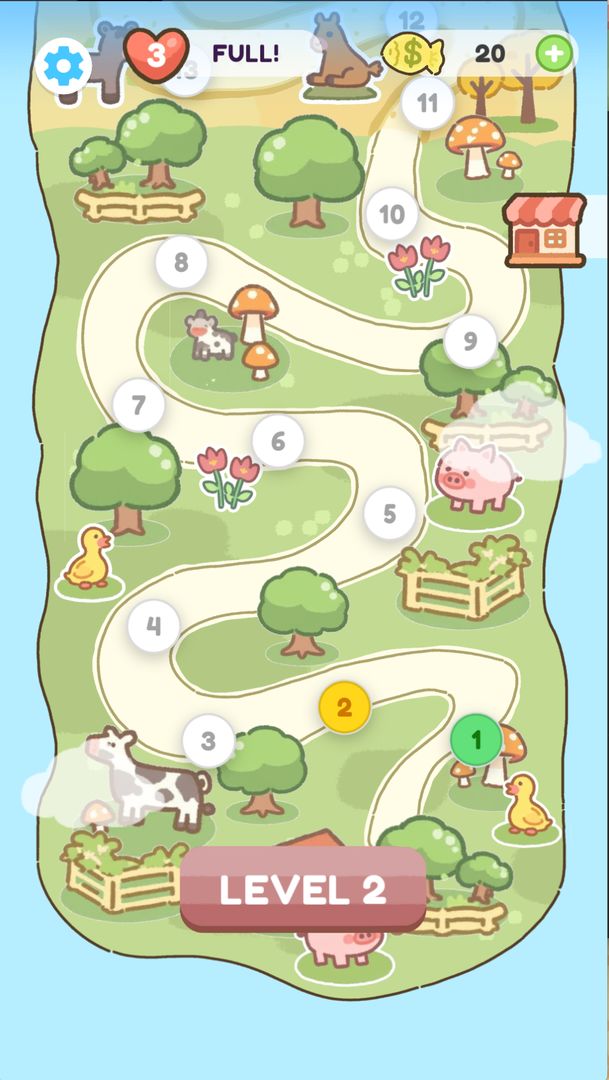Tap the level 3 node on the path

208,742
